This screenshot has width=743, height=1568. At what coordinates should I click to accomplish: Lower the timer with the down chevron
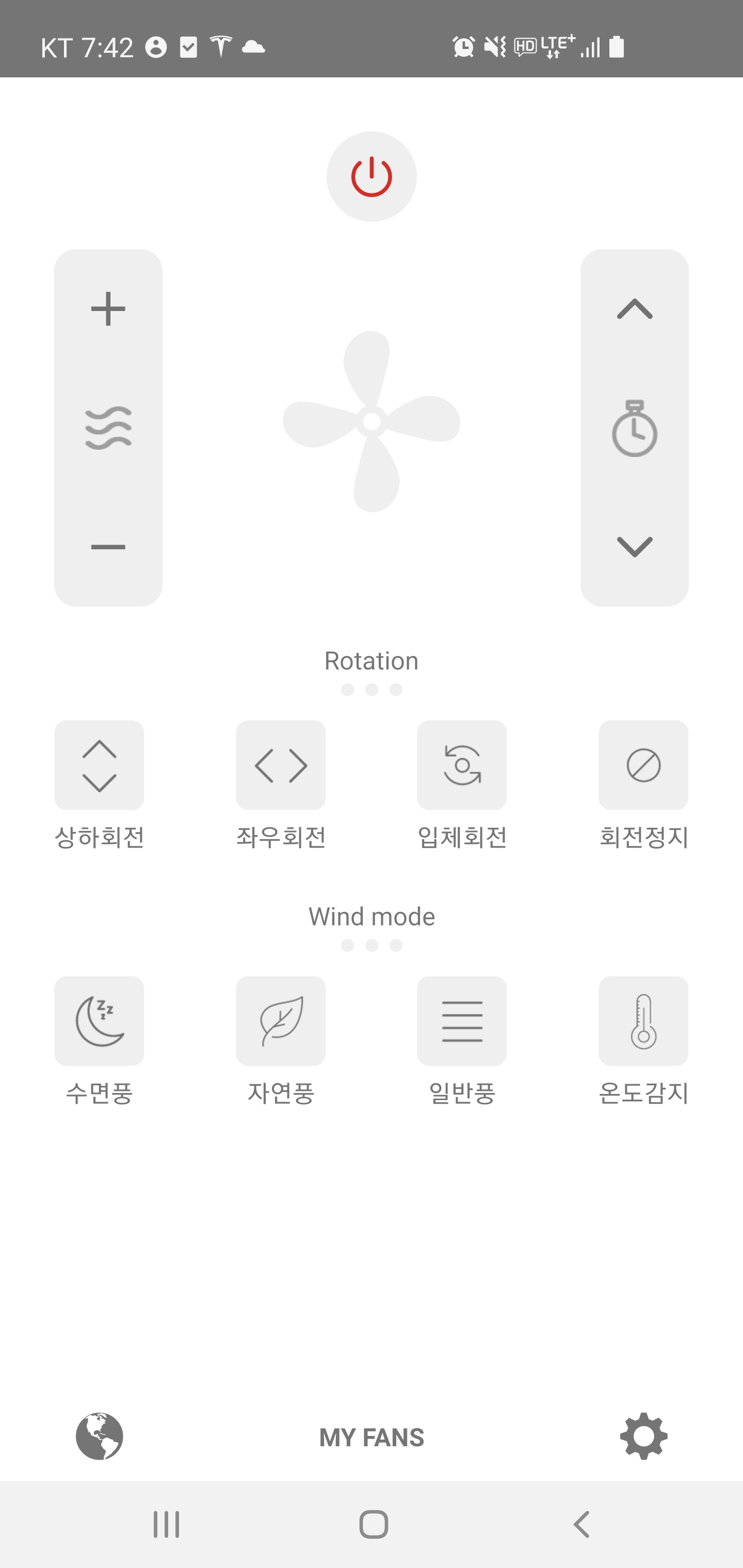click(635, 547)
